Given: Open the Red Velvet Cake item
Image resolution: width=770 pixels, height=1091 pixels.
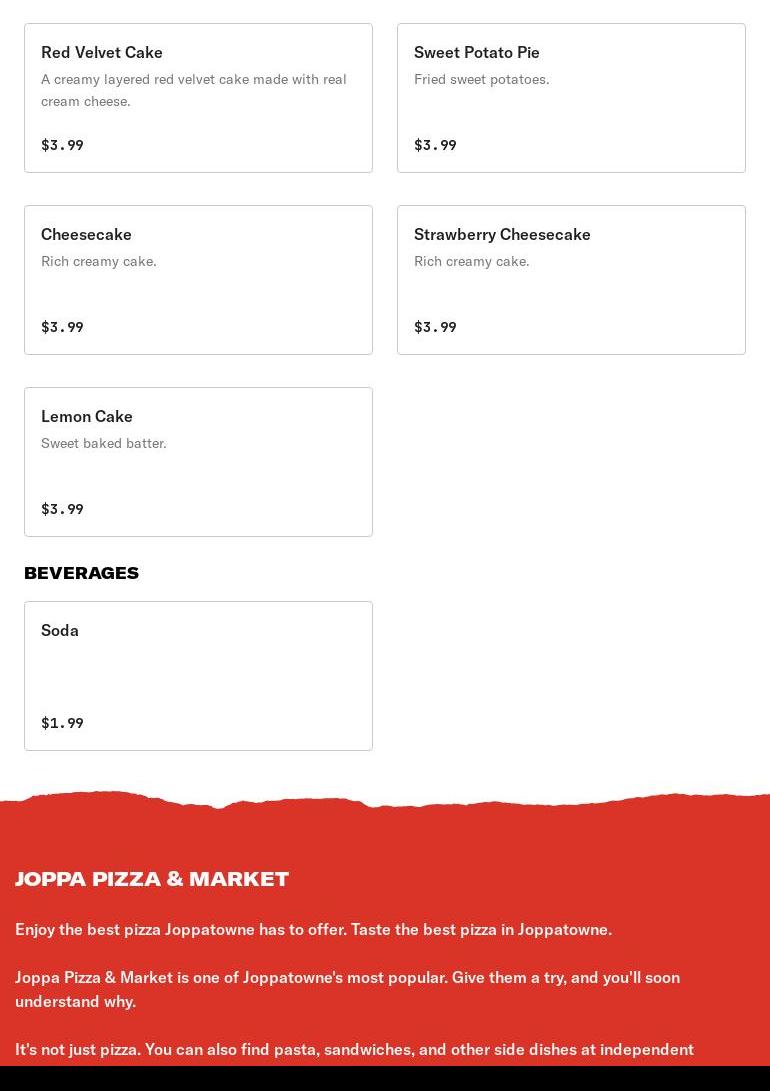Looking at the screenshot, I should point(198,98).
